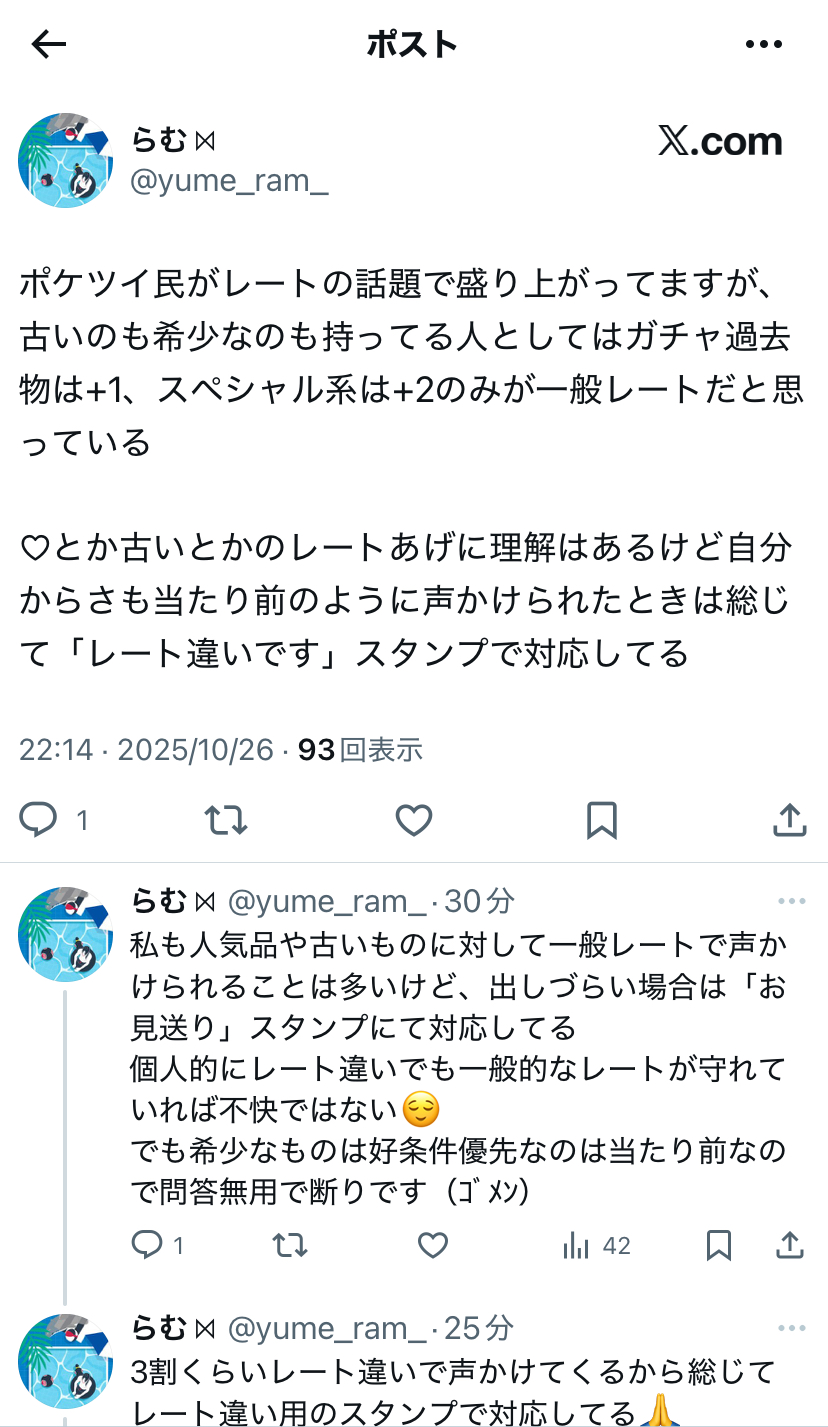828x1427 pixels.
Task: Reply to the main post
Action: (40, 820)
